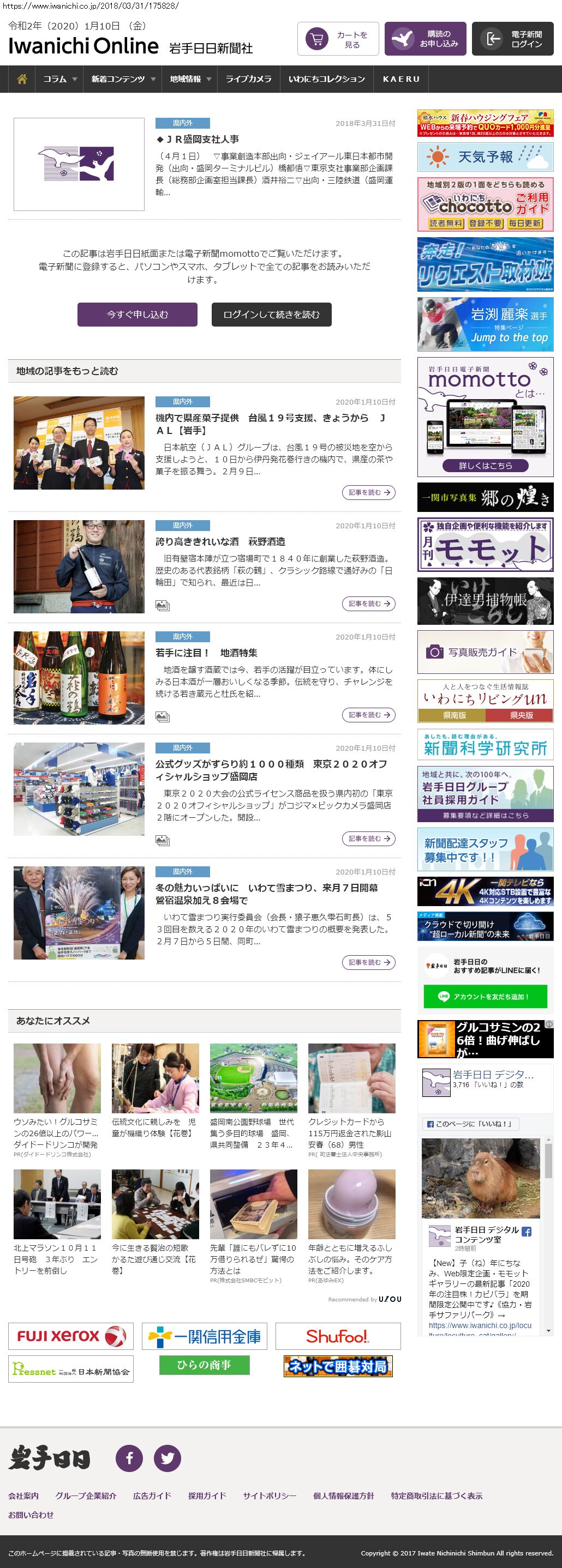Open the Twitter icon in footer
This screenshot has height=1568, width=562.
[x=167, y=1458]
